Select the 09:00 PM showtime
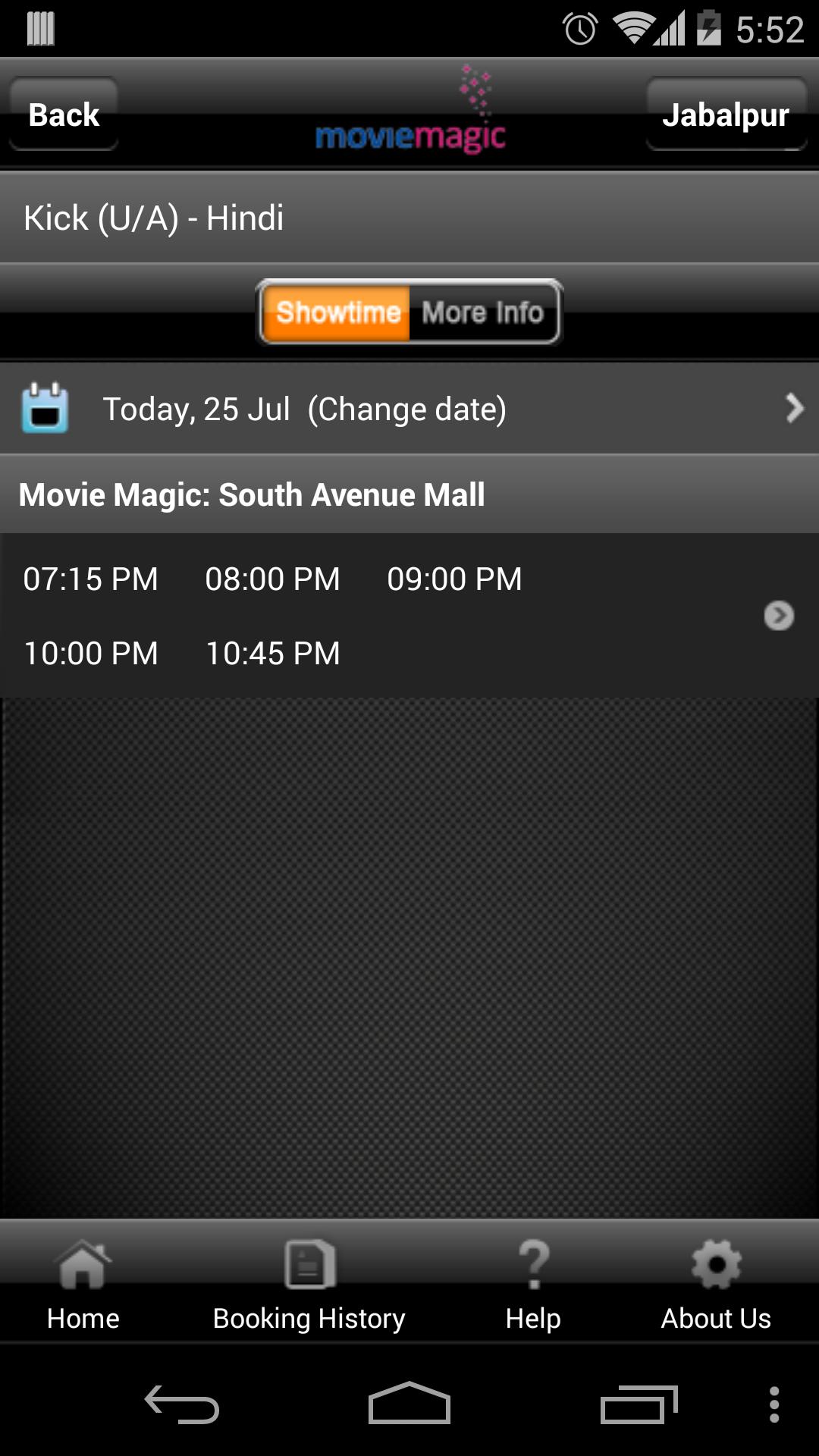 coord(453,578)
